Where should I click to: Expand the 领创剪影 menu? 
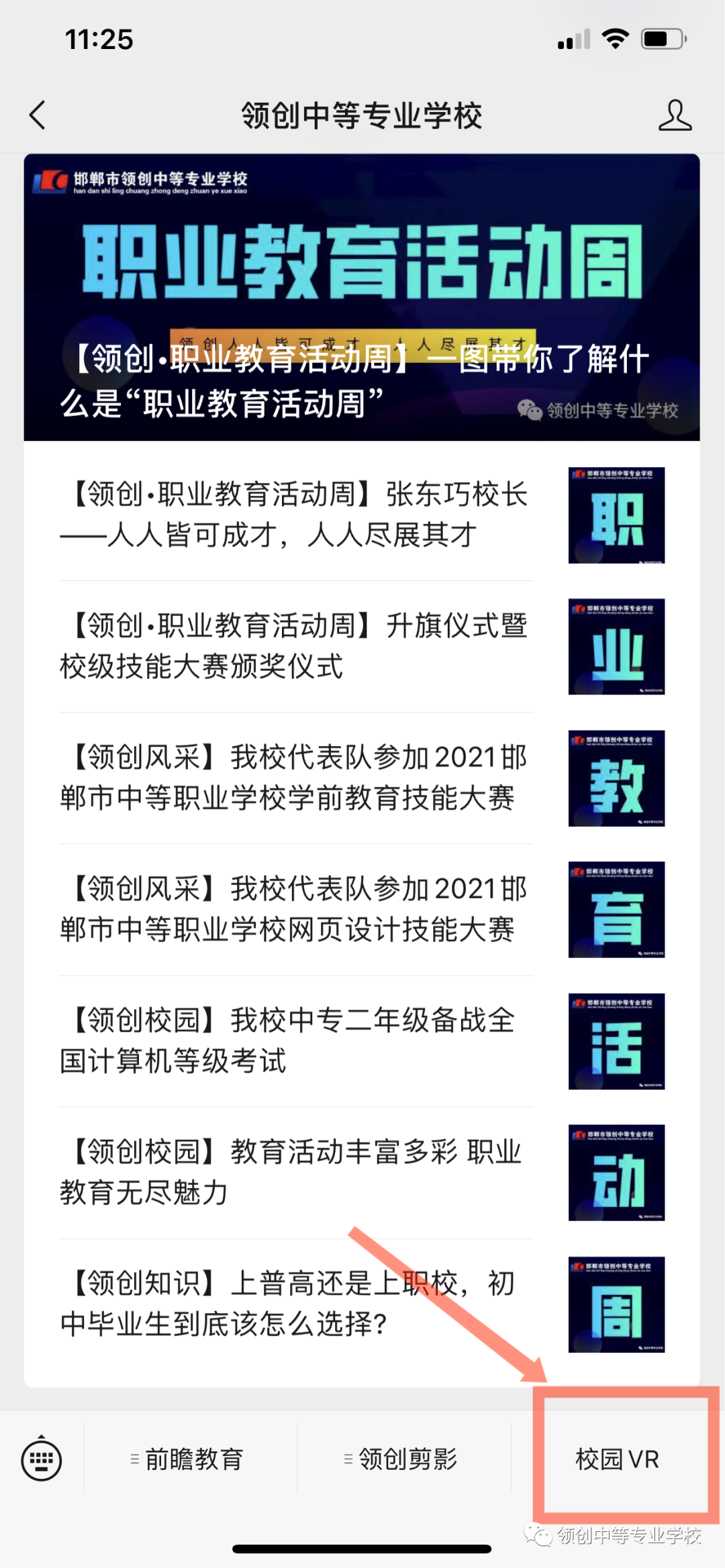coord(404,1459)
